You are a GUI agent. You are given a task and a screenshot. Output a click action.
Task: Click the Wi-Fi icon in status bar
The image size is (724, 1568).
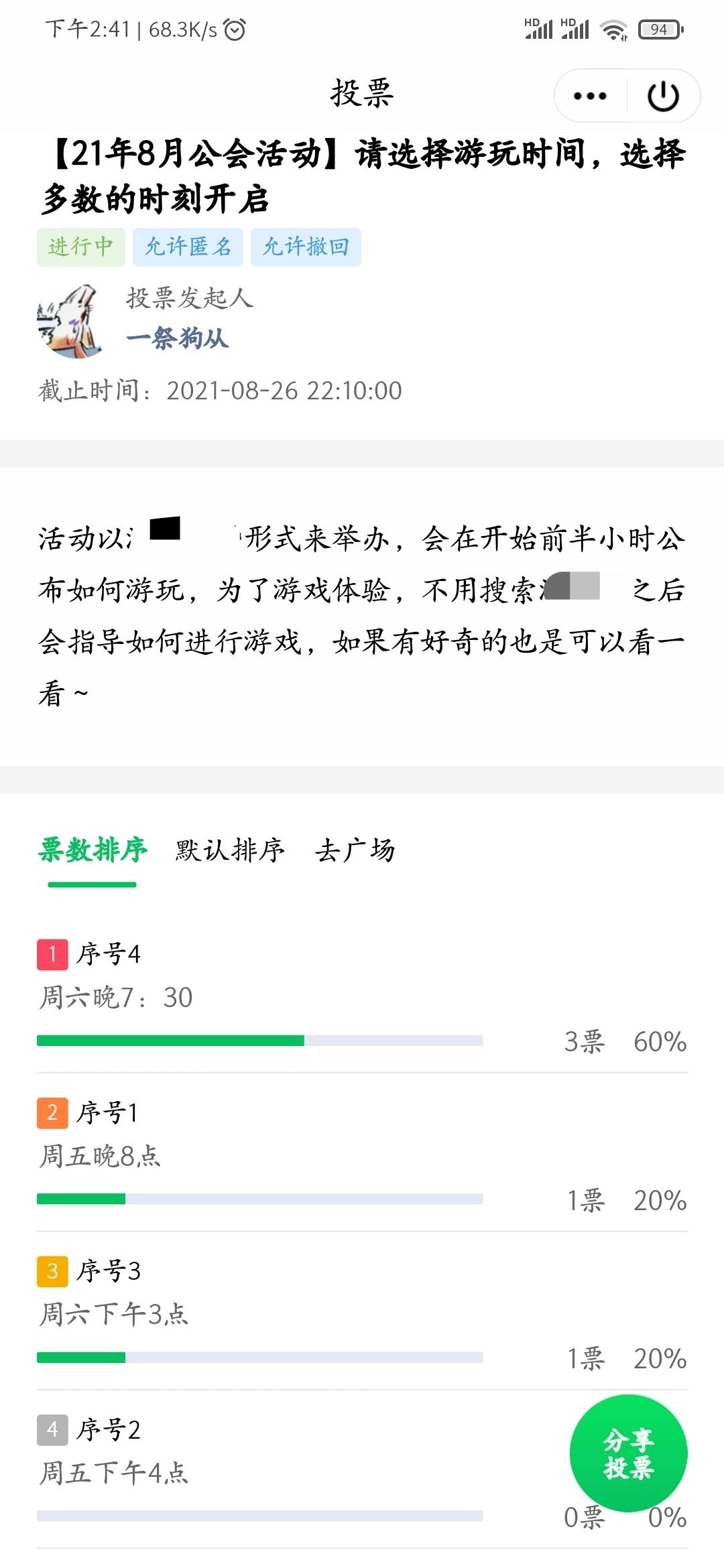pos(614,28)
